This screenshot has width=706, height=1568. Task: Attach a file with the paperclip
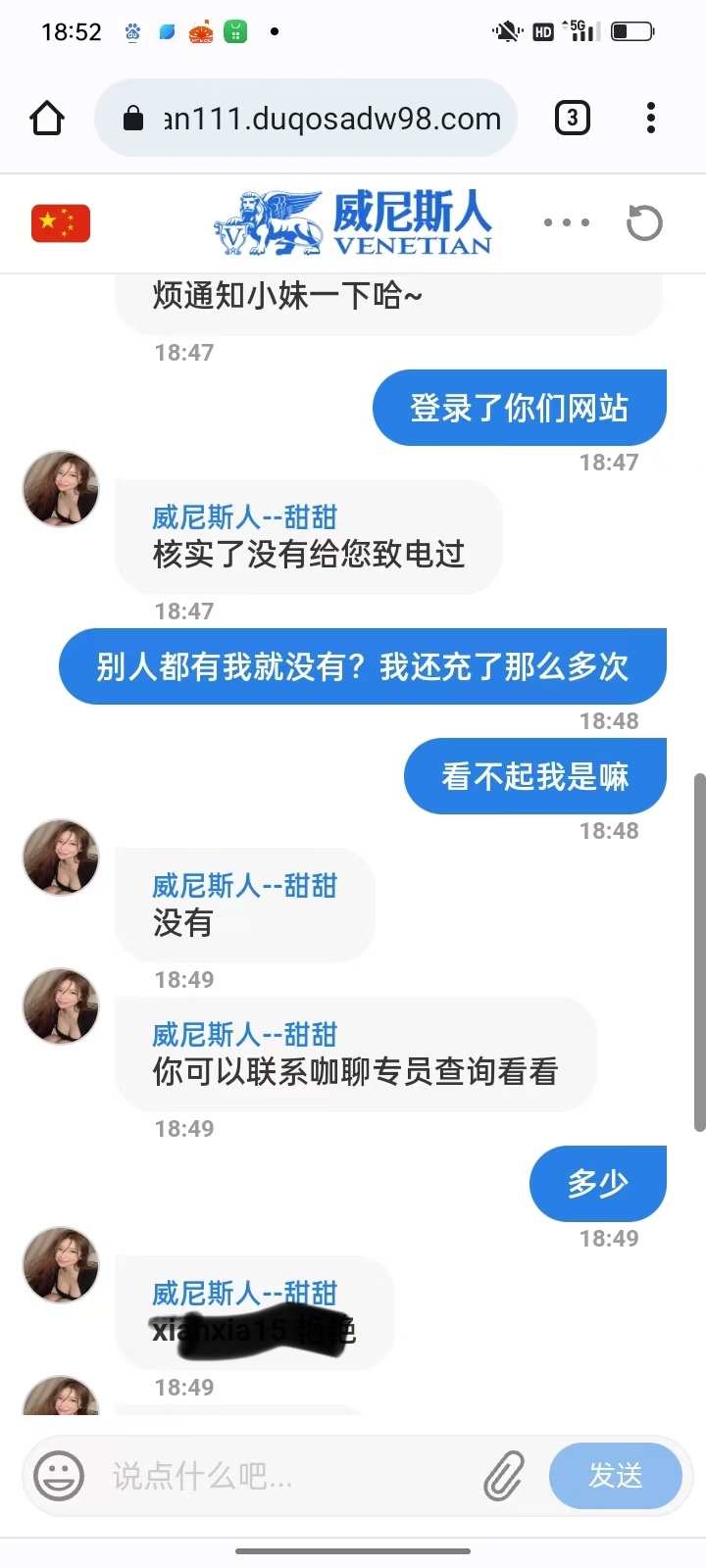tap(504, 1475)
